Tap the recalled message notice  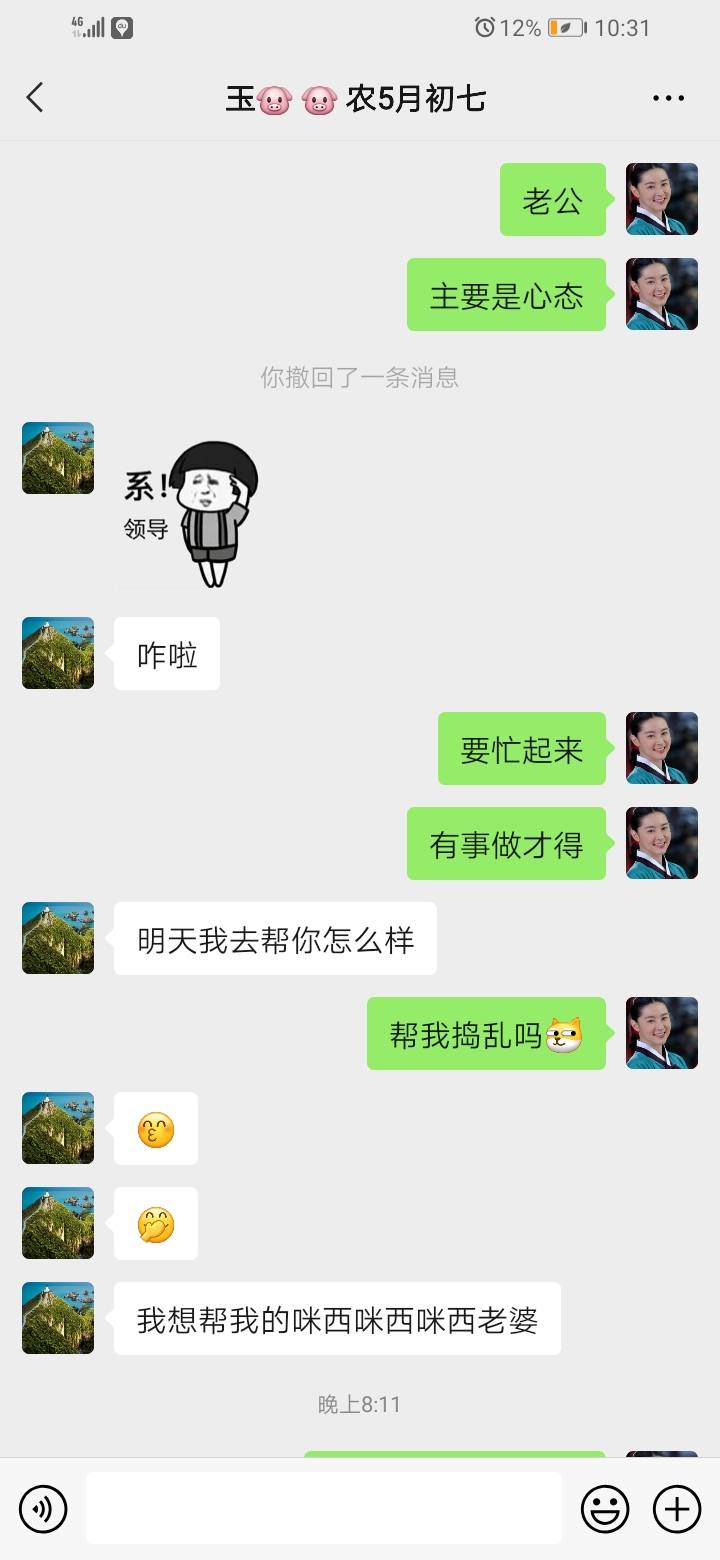[x=360, y=377]
